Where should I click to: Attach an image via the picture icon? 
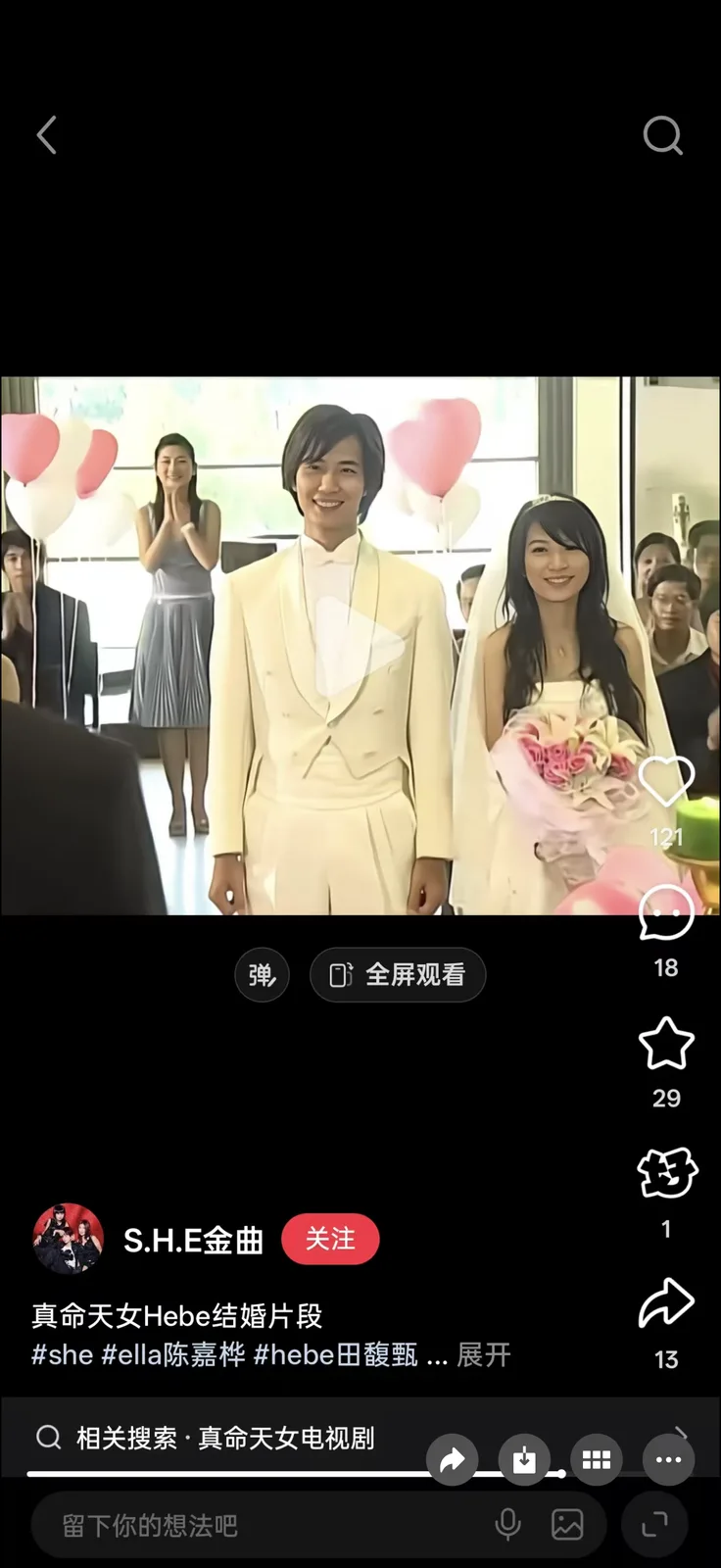[x=567, y=1525]
